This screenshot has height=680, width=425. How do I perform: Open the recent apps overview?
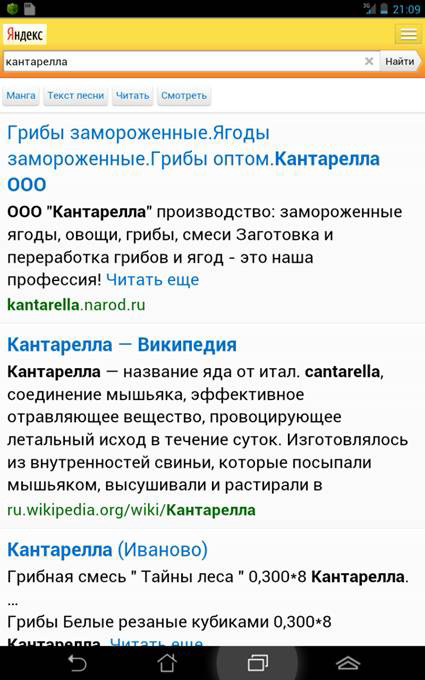(258, 663)
